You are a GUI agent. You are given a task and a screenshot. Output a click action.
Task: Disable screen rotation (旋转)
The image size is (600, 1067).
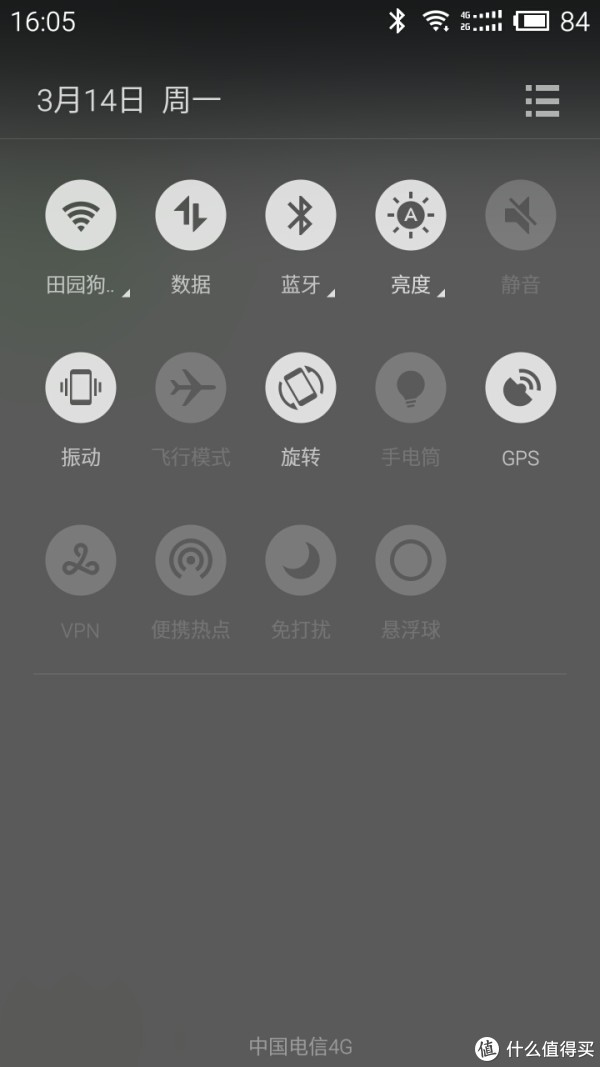click(x=301, y=388)
